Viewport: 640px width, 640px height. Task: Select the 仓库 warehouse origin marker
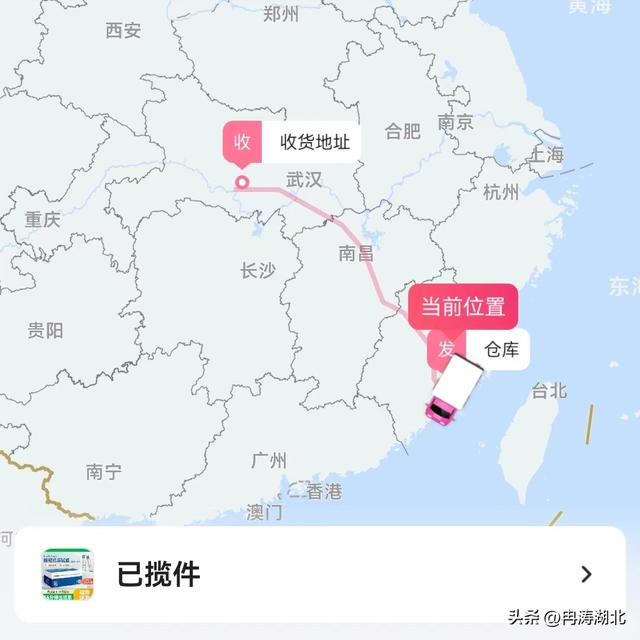coord(480,350)
